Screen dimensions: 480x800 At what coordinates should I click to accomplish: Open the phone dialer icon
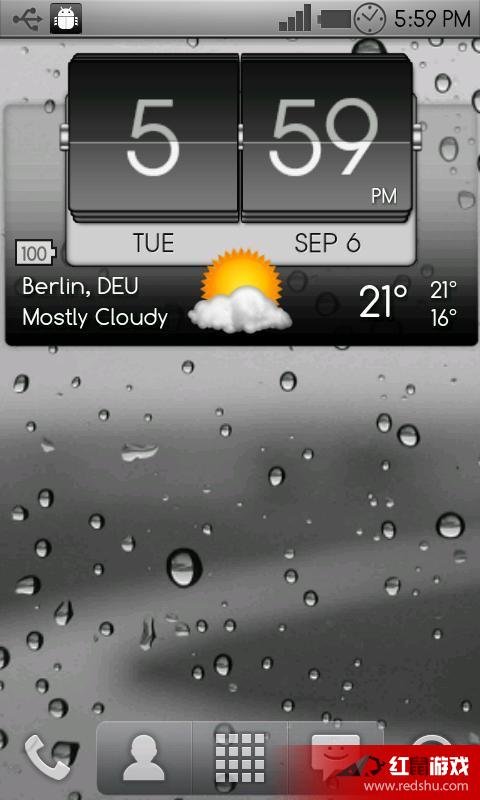point(48,757)
